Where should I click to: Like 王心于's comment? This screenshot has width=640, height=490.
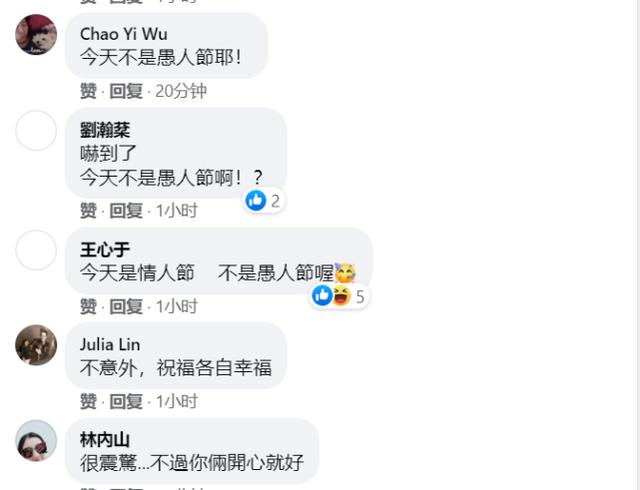(88, 306)
